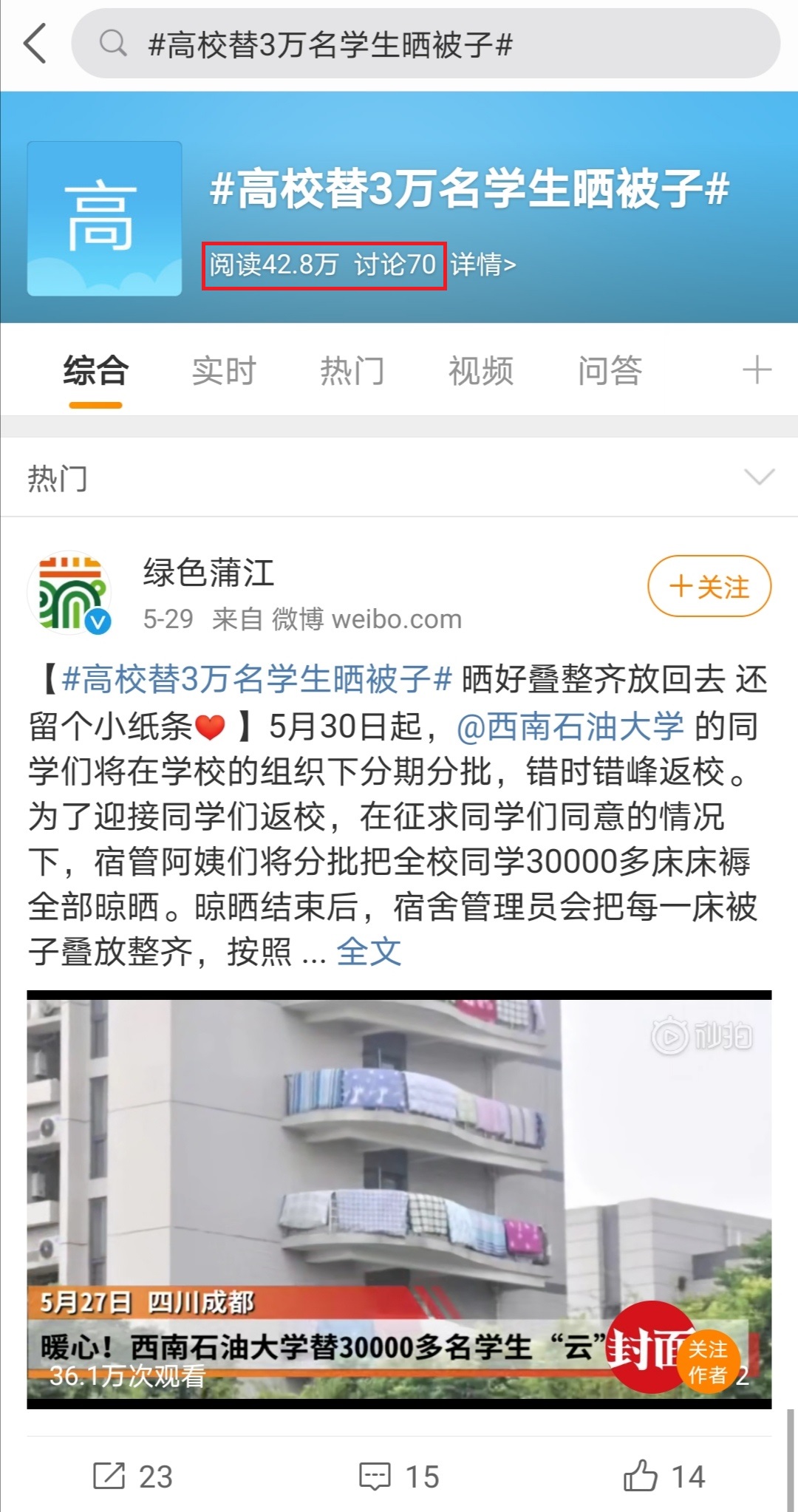The image size is (798, 1512).
Task: Open the @西南石油大学 mention
Action: point(570,726)
